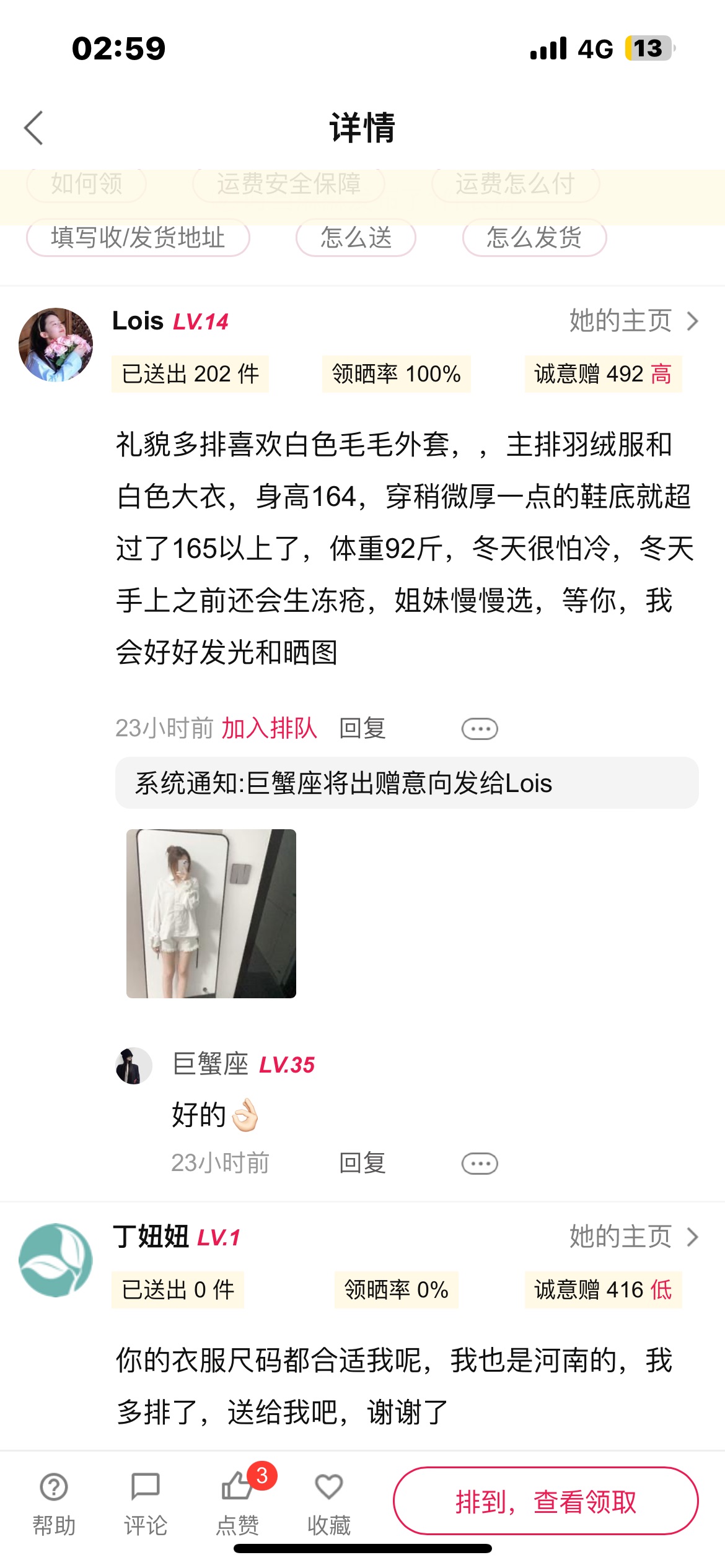
Task: Select the 怎么发货 chip
Action: coord(534,237)
